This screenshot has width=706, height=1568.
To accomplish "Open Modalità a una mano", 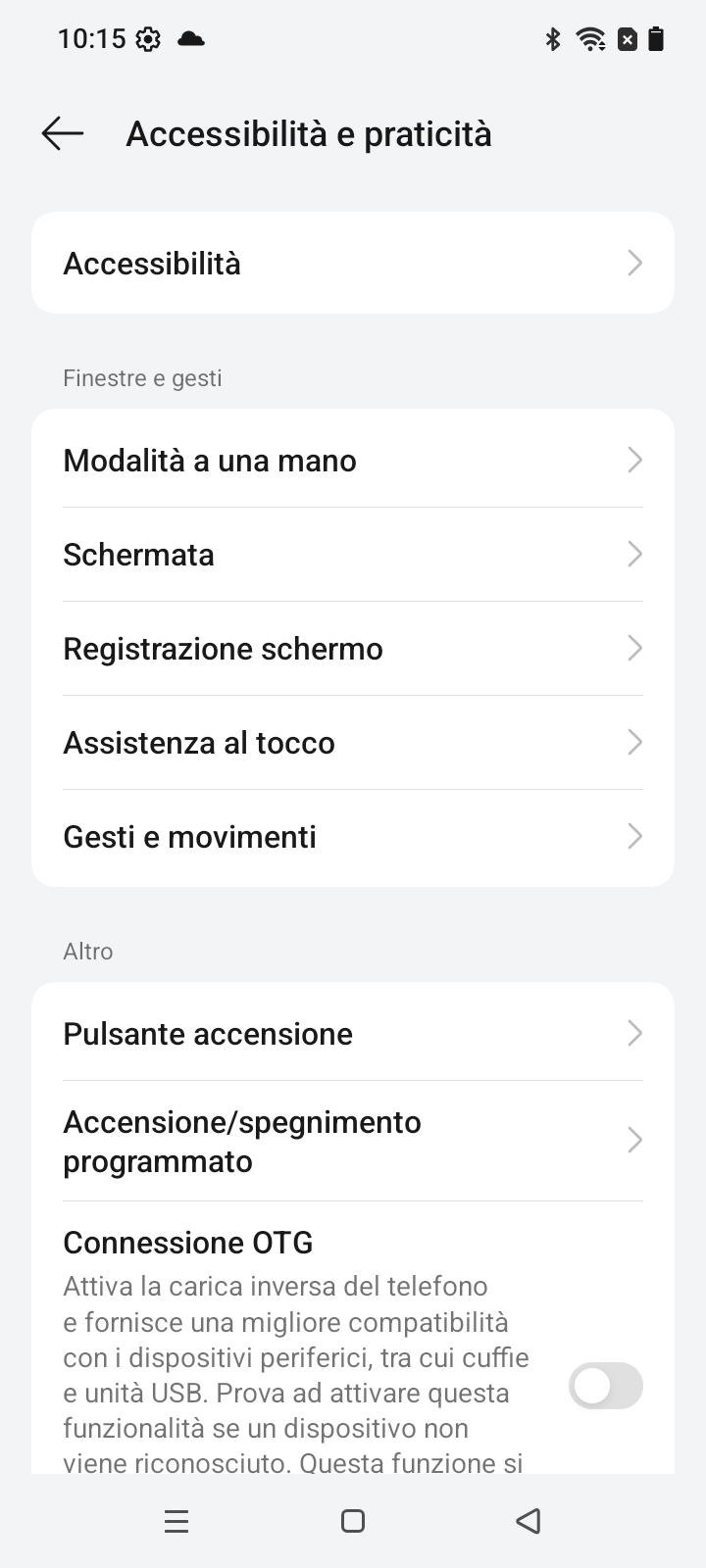I will click(353, 460).
